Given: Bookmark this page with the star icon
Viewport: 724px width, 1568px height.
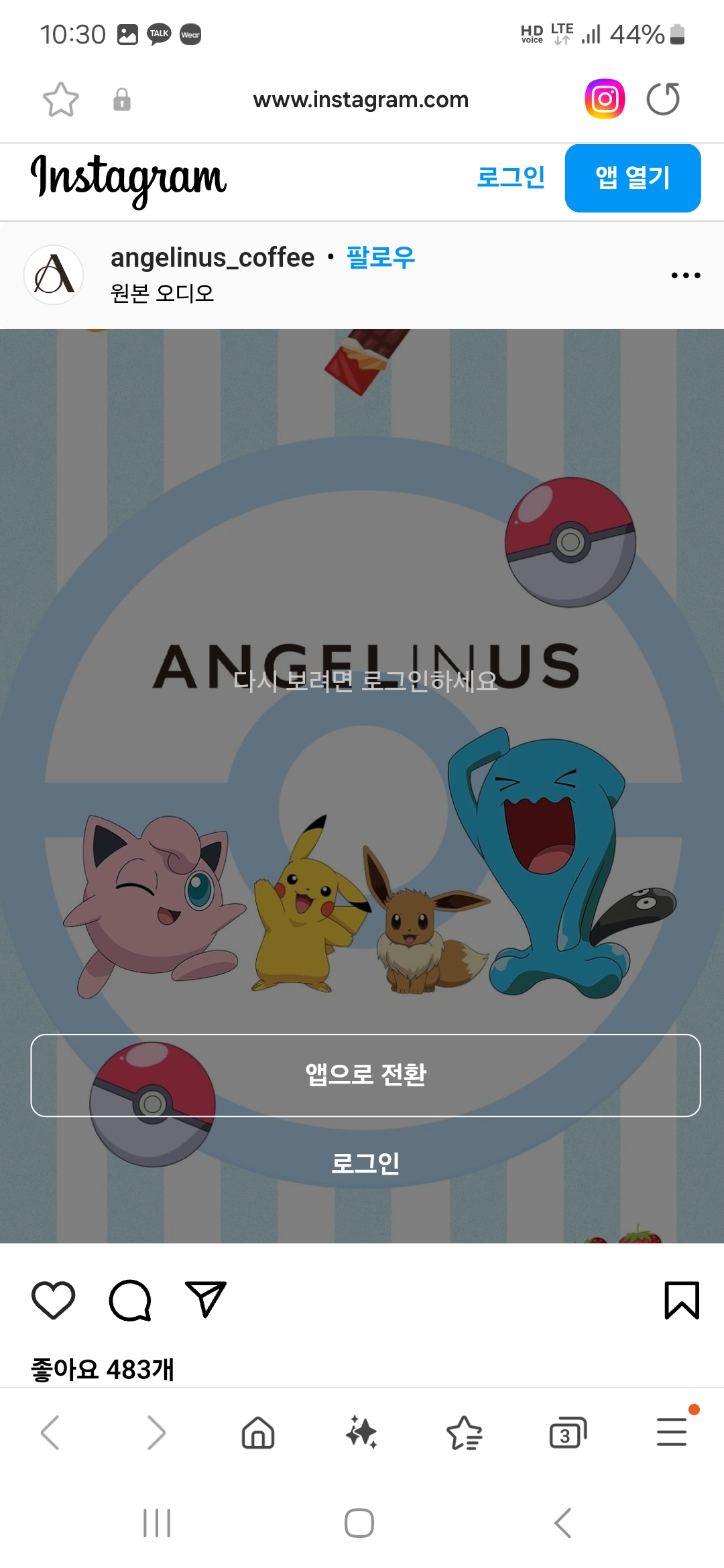Looking at the screenshot, I should point(61,100).
